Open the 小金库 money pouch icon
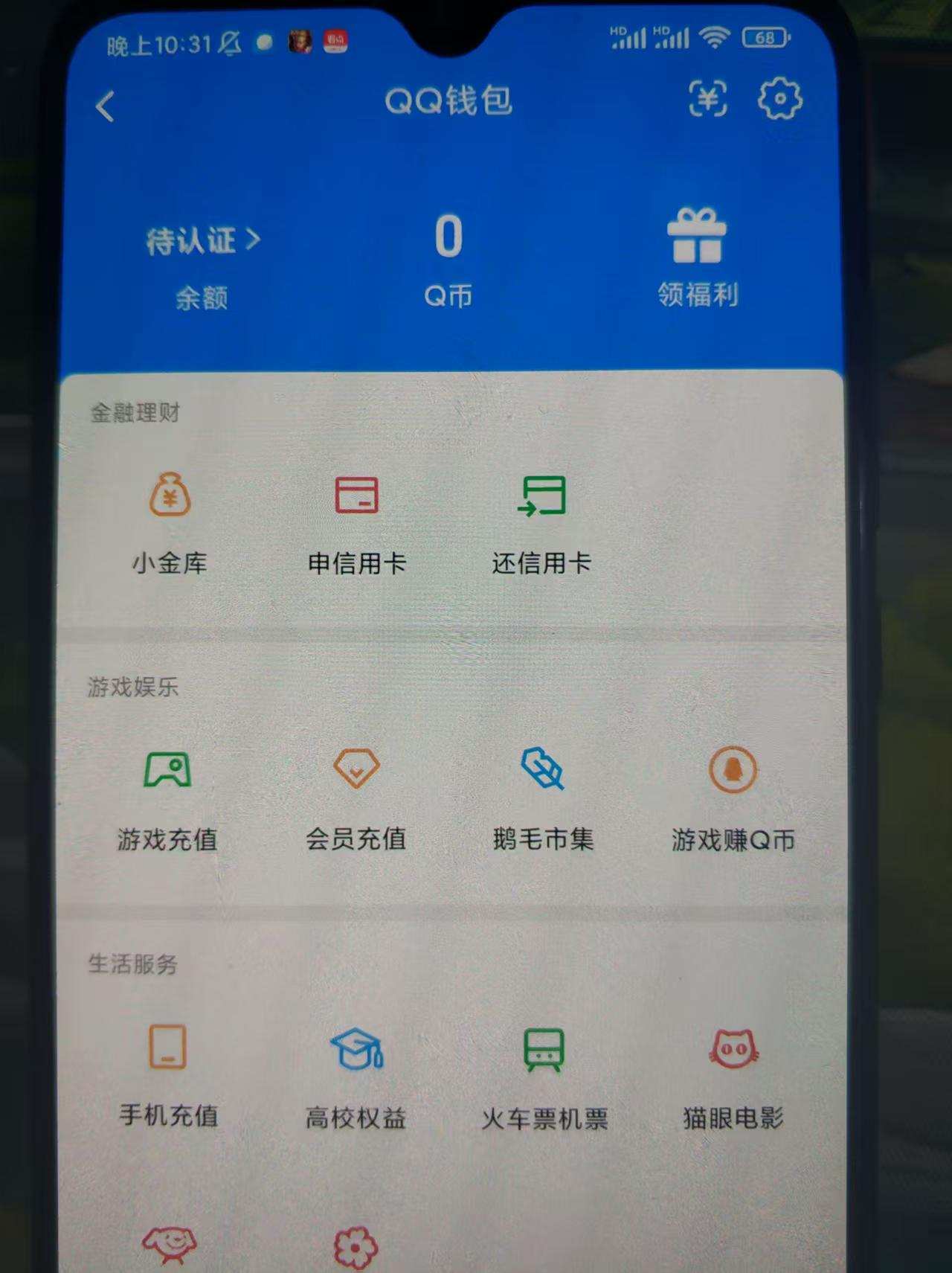The height and width of the screenshot is (1273, 952). click(170, 497)
